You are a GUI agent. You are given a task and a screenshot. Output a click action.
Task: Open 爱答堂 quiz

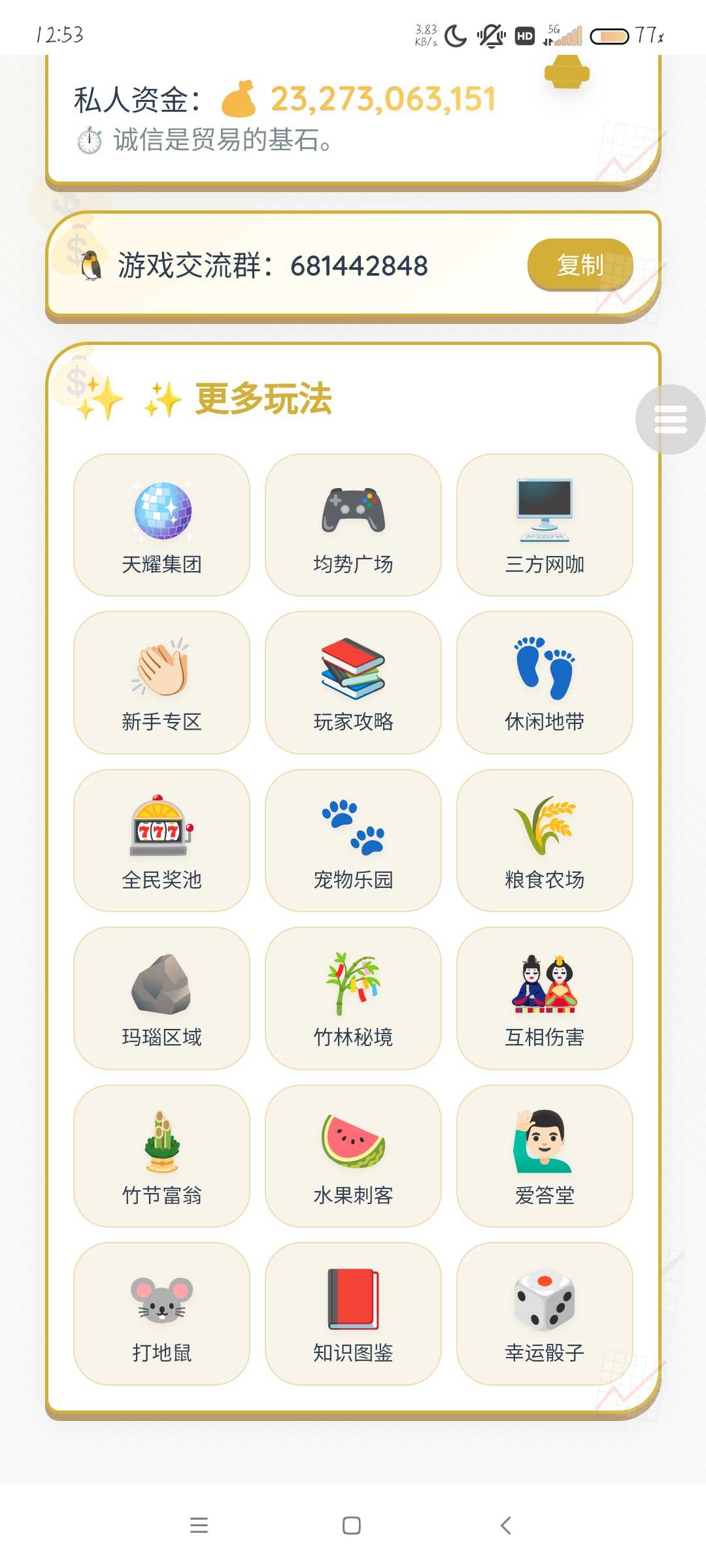click(x=545, y=1156)
